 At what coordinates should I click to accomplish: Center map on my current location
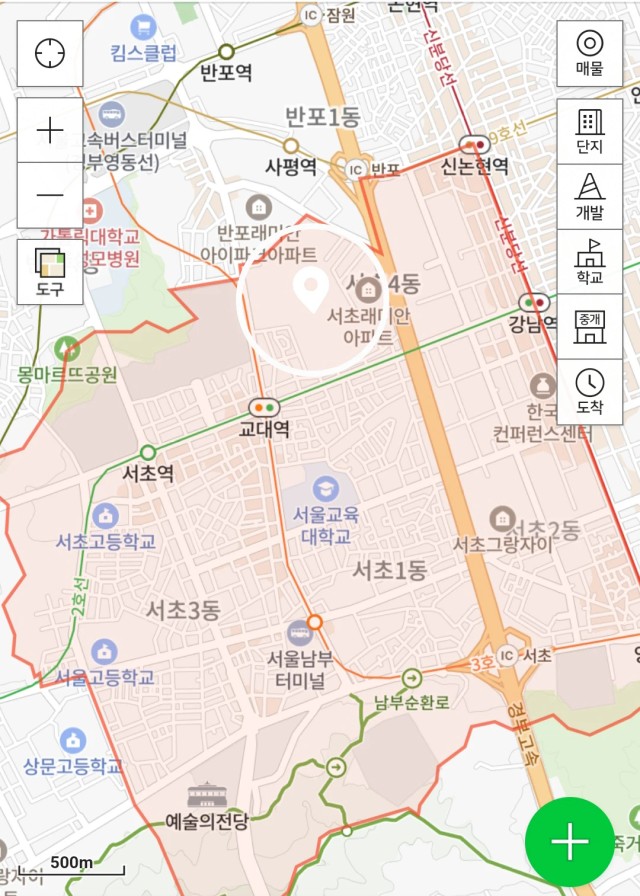click(x=50, y=53)
